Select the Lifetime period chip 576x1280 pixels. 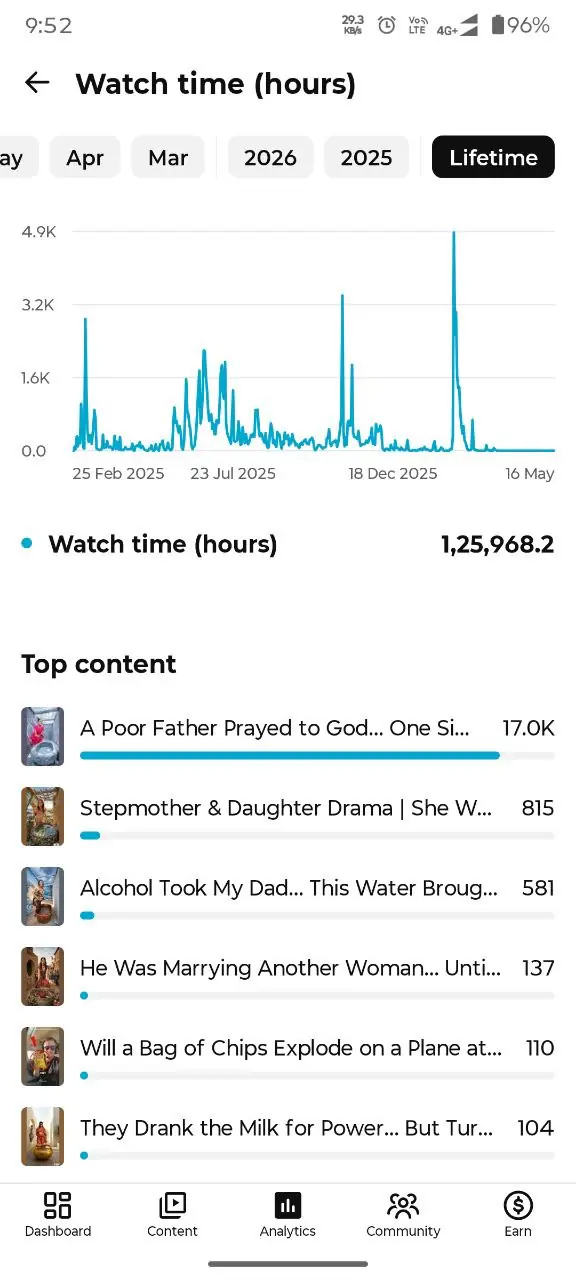click(493, 157)
